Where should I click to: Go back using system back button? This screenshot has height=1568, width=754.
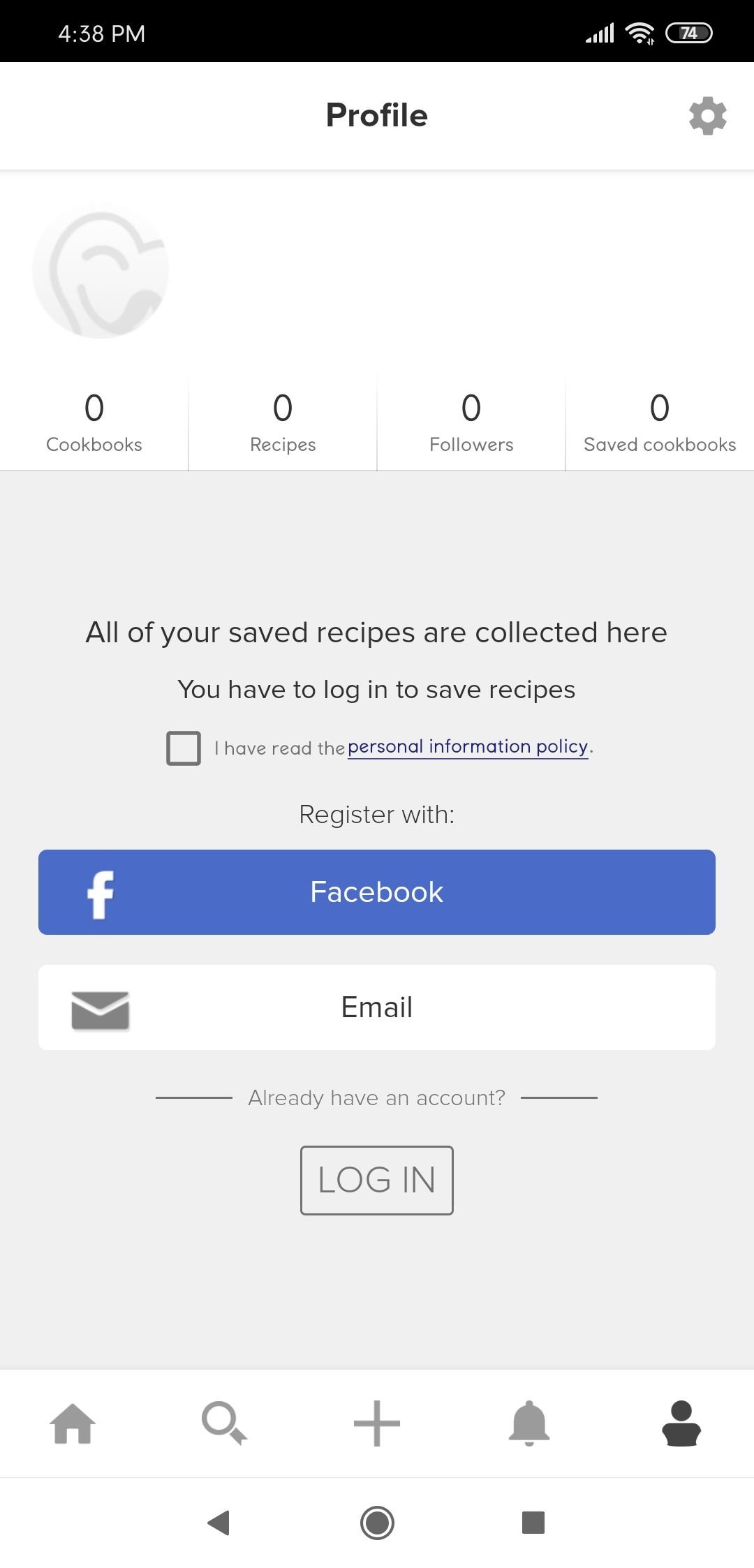click(x=219, y=1523)
